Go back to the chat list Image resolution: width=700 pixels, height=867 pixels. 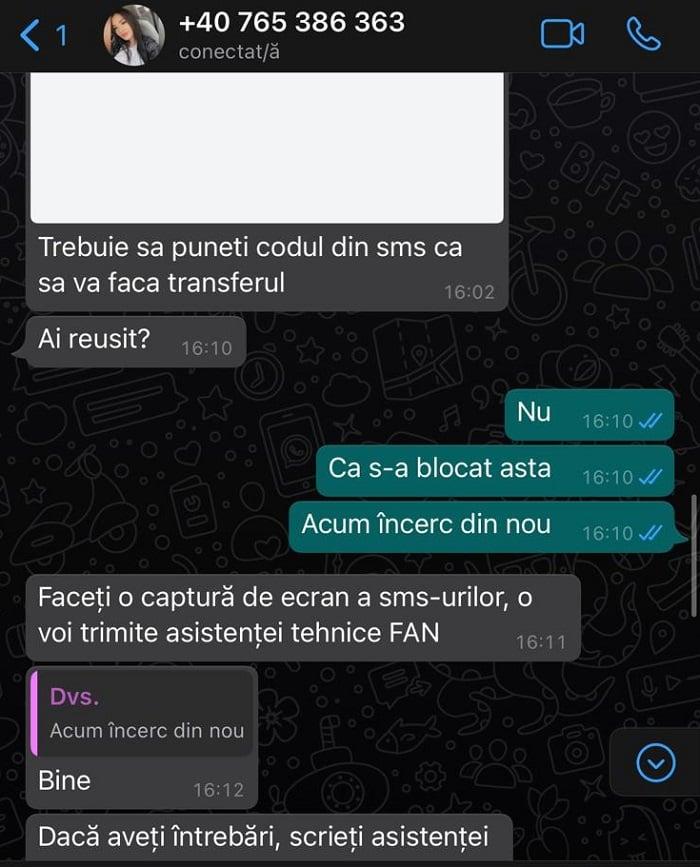(x=40, y=36)
